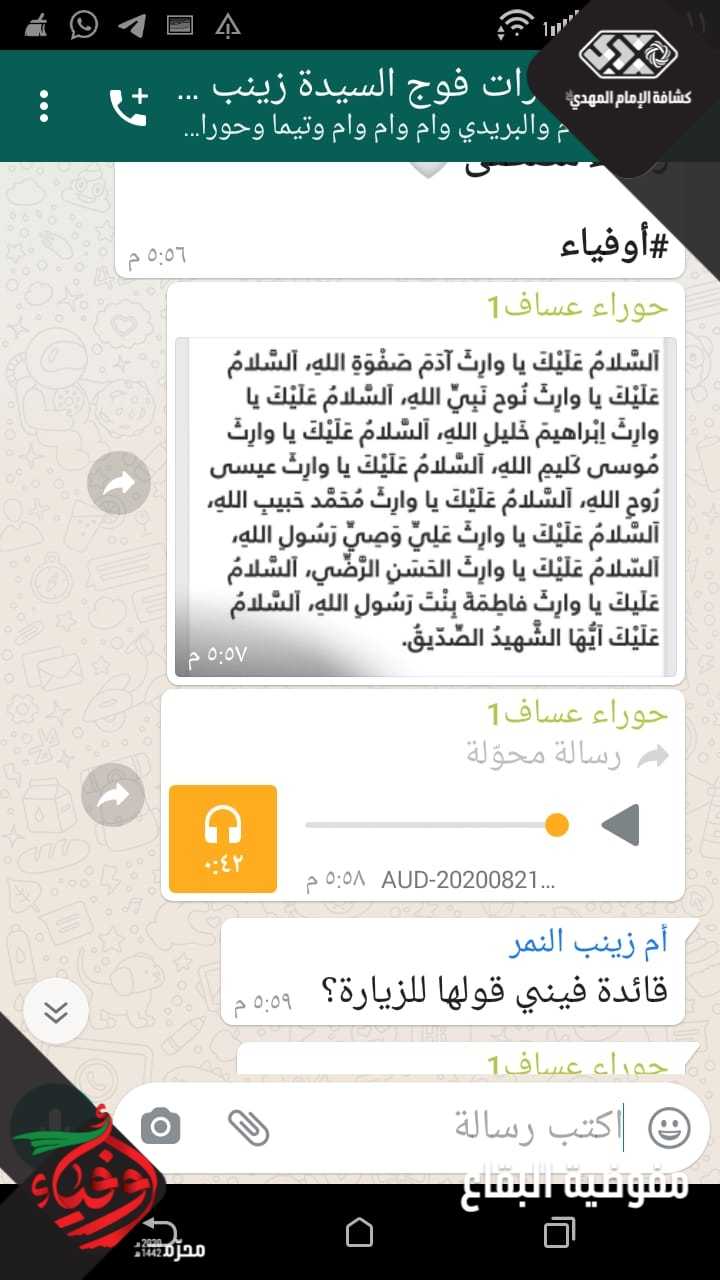The image size is (720, 1280).
Task: Open the chat overflow menu
Action: (x=43, y=105)
